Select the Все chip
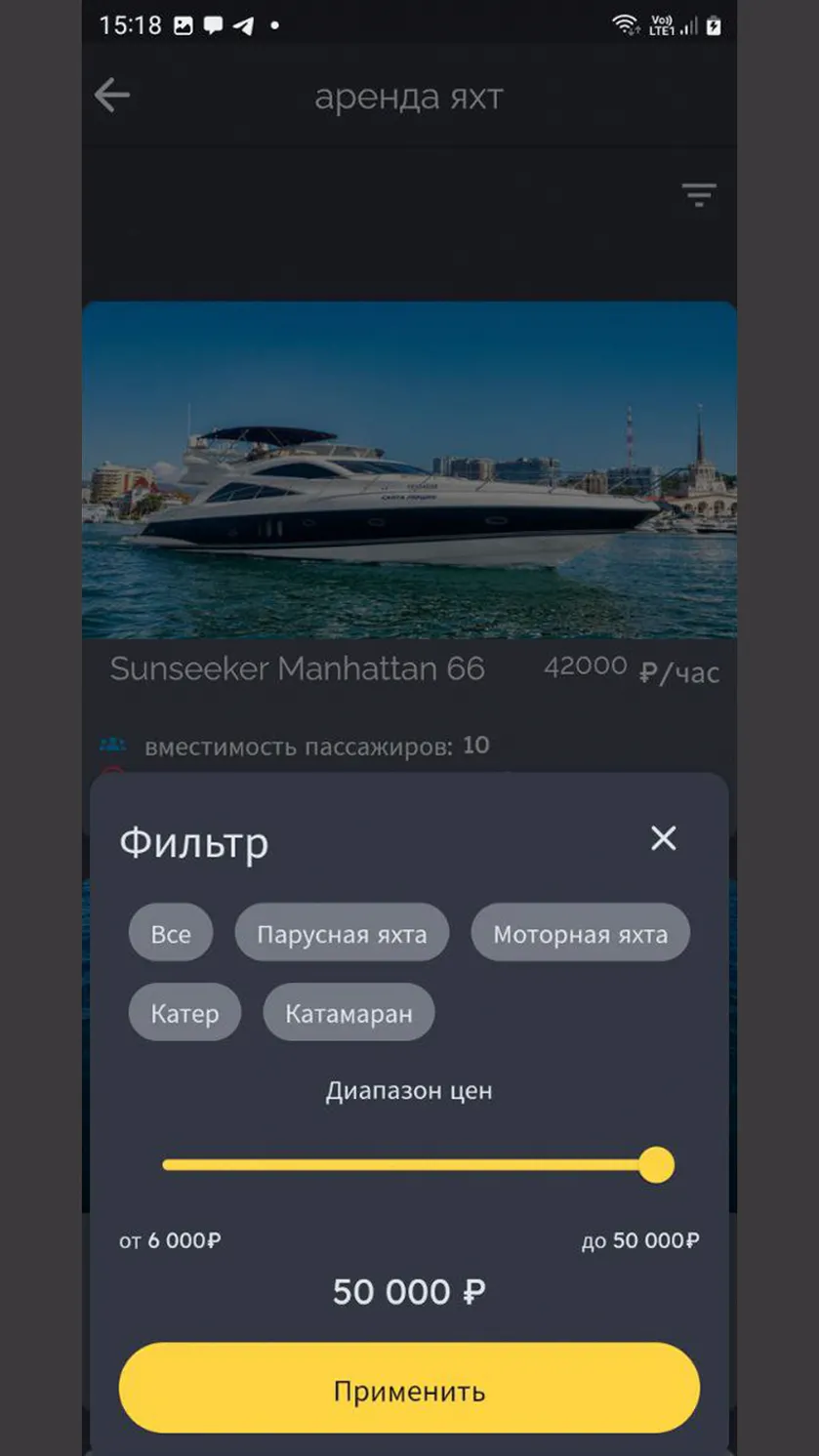Viewport: 819px width, 1456px height. point(171,934)
